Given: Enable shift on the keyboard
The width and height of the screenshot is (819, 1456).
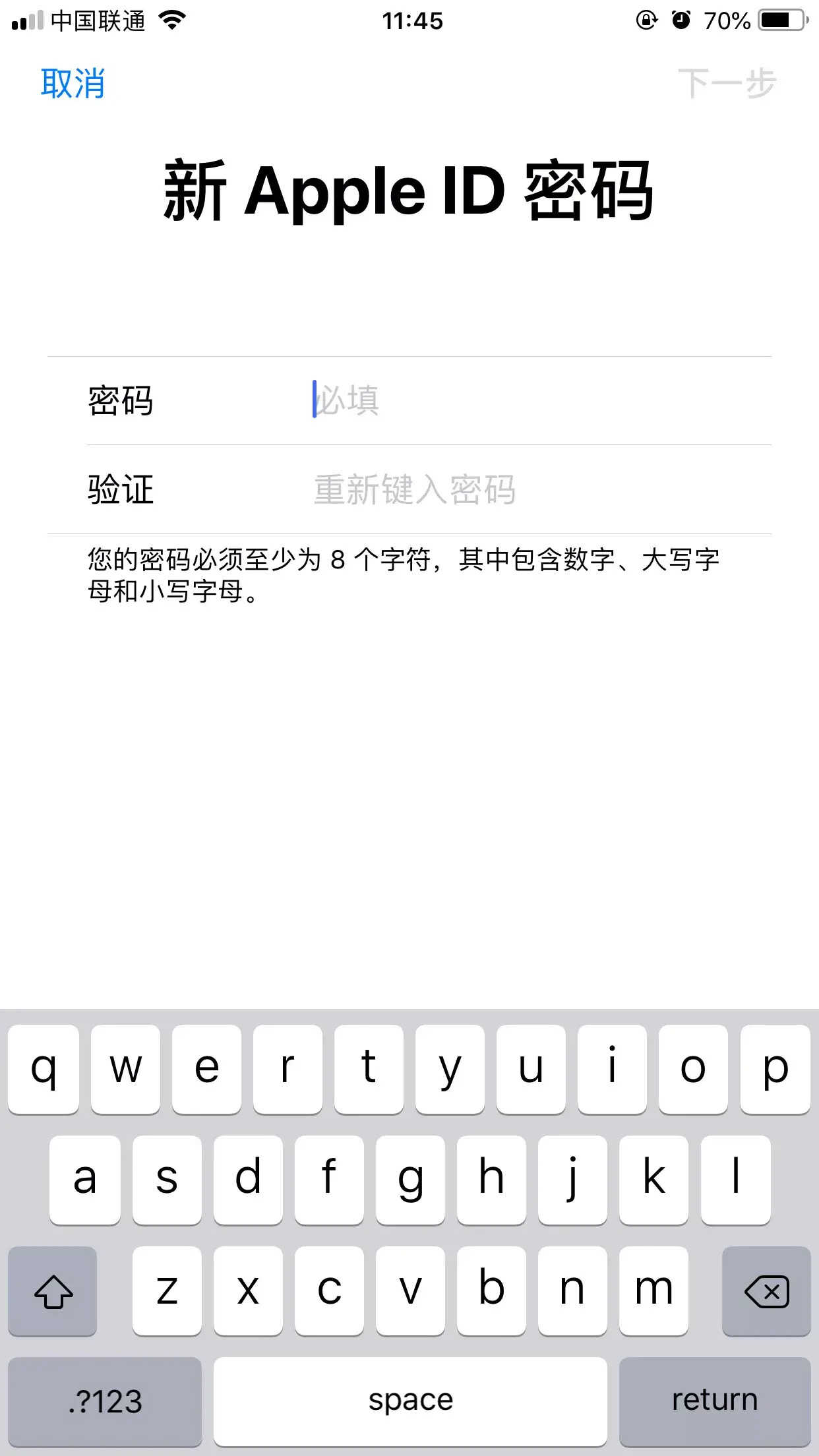Looking at the screenshot, I should point(53,1290).
